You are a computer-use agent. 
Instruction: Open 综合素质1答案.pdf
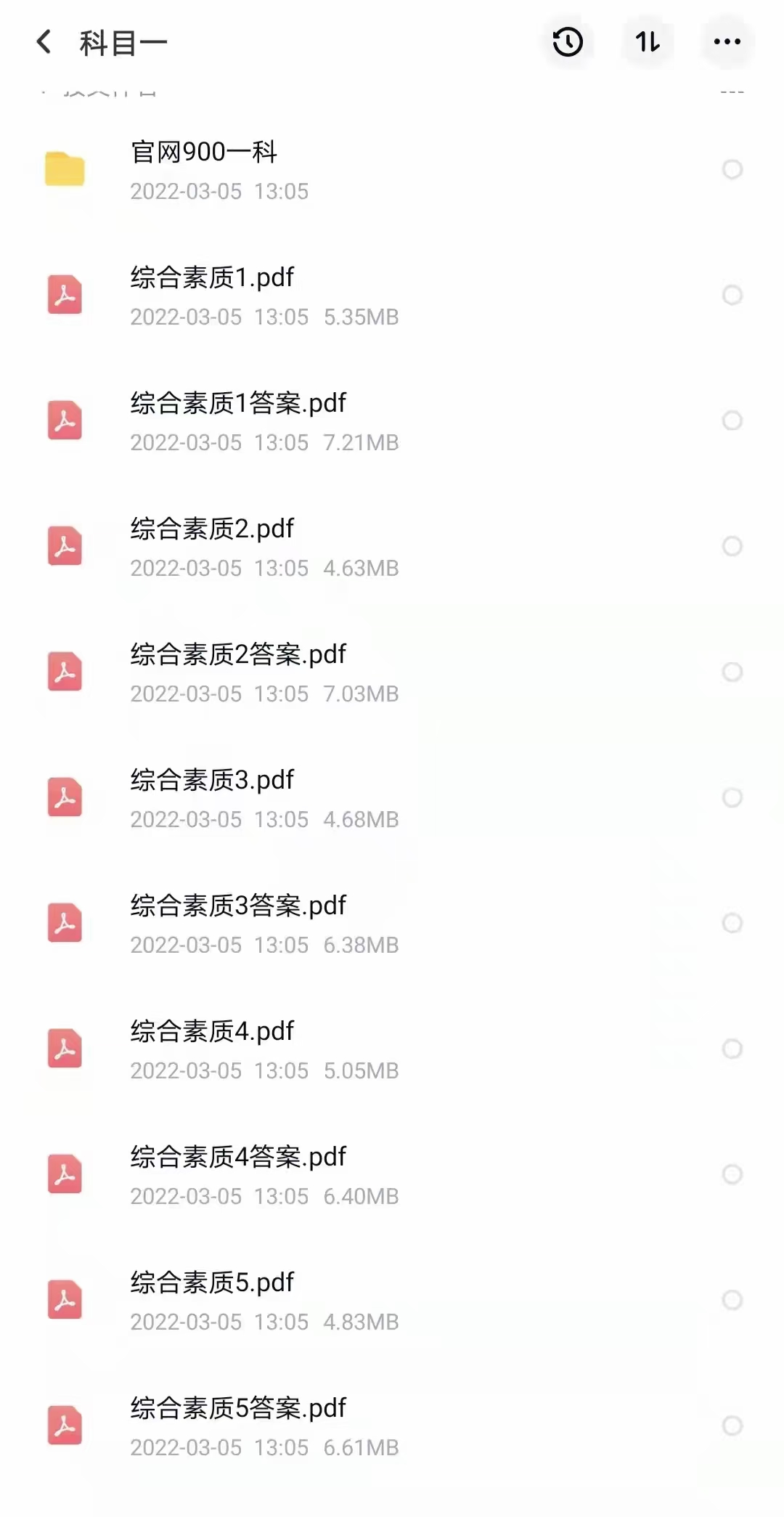pos(238,404)
